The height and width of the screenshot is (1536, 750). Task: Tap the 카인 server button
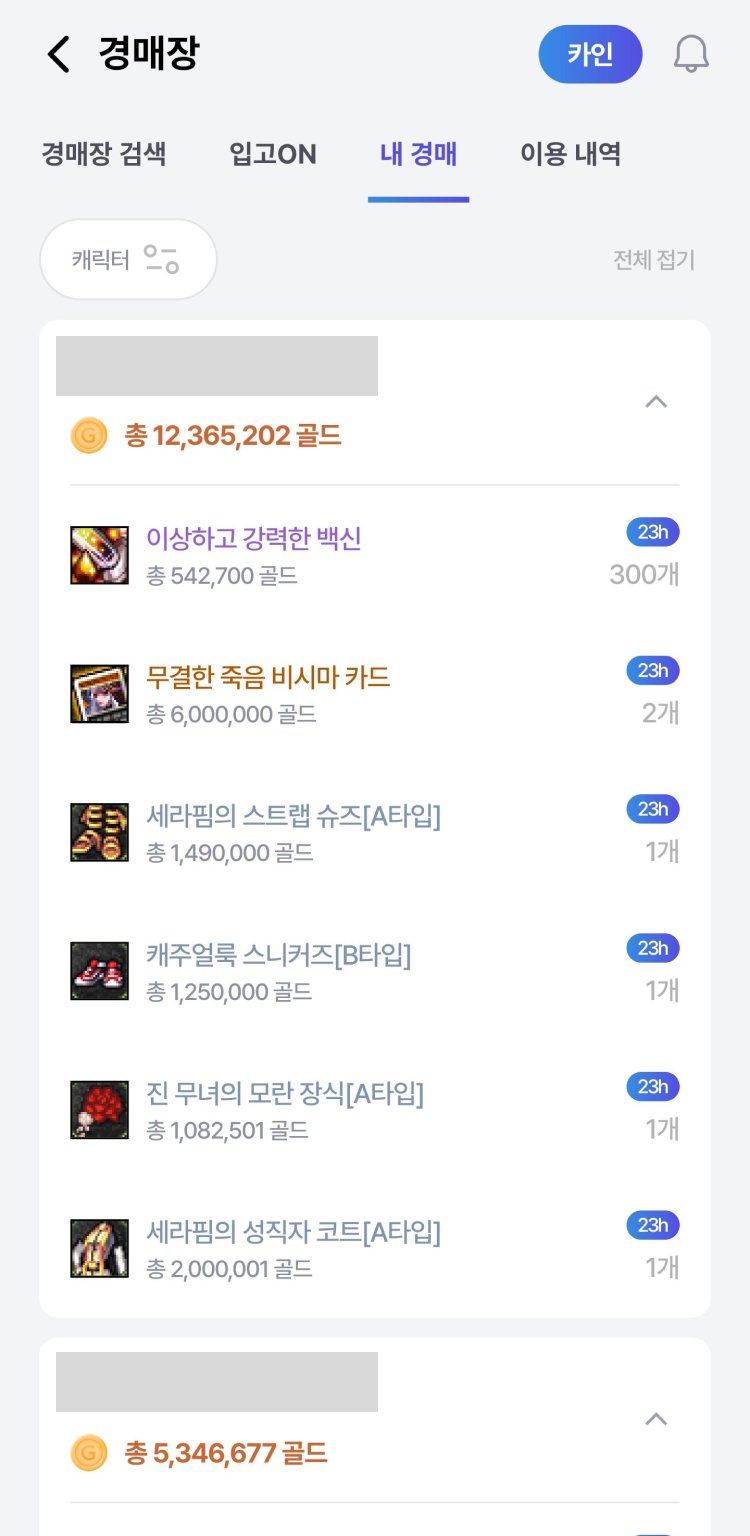pos(590,54)
